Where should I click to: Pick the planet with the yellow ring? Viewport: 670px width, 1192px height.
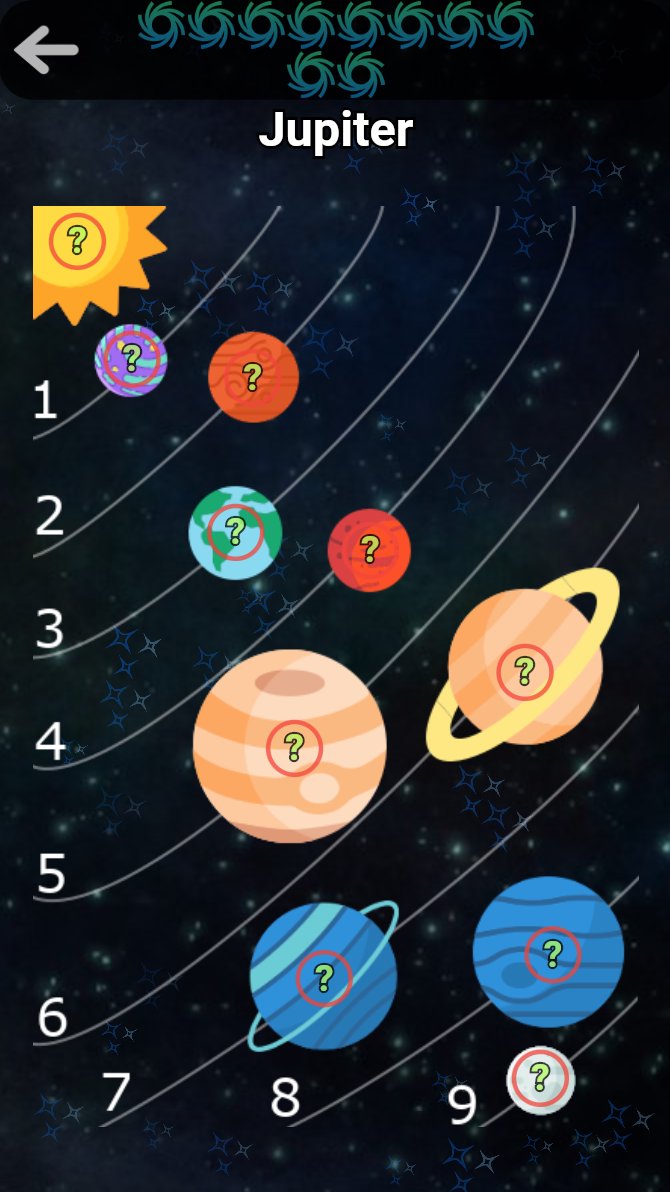pyautogui.click(x=524, y=666)
